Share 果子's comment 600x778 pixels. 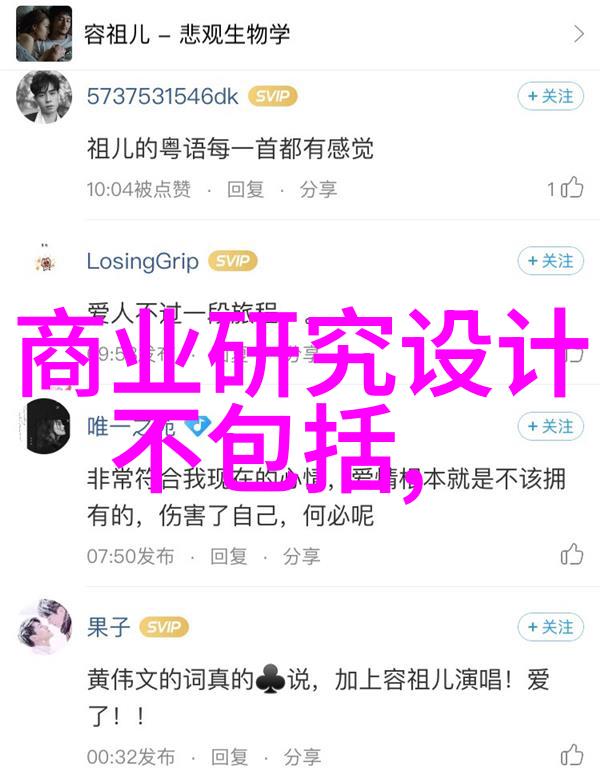coord(301,755)
